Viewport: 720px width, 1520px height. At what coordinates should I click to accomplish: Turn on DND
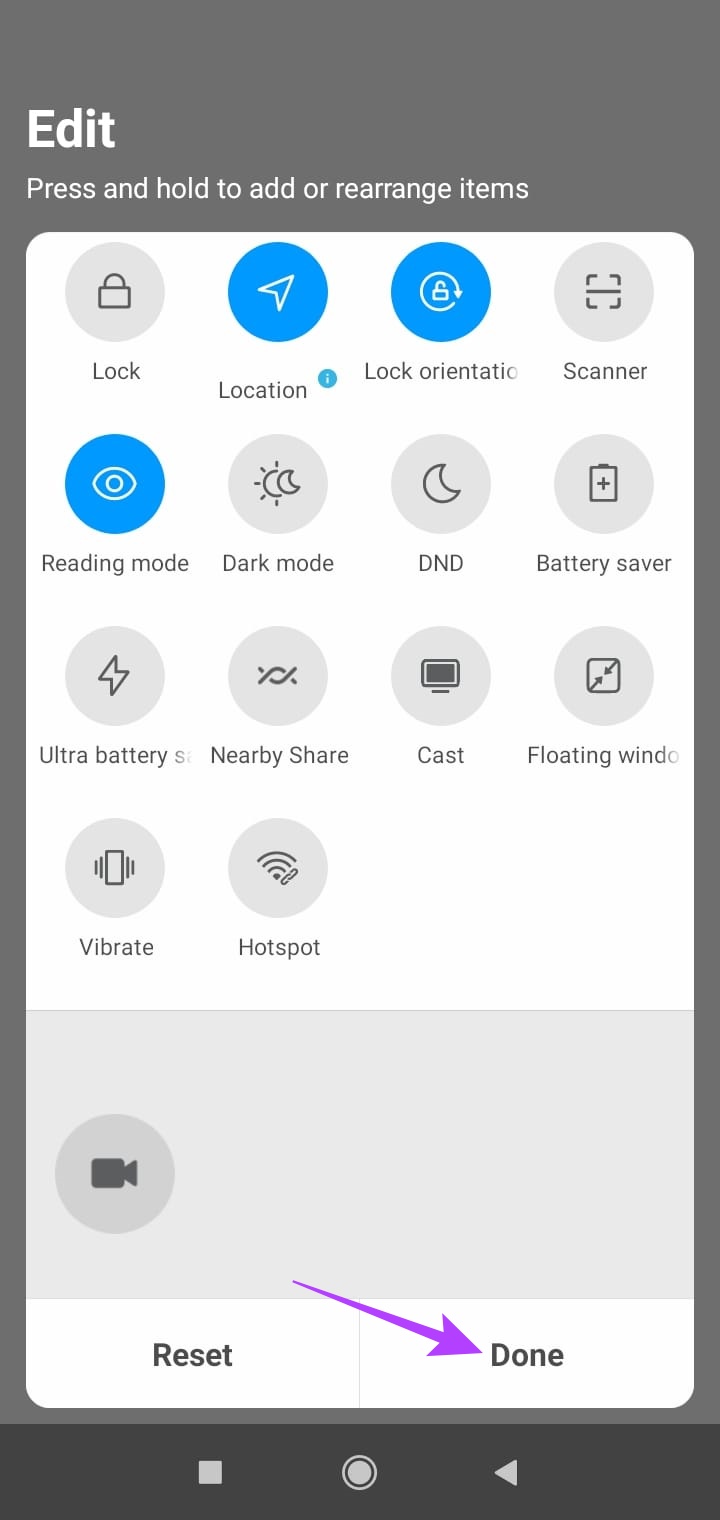(441, 484)
